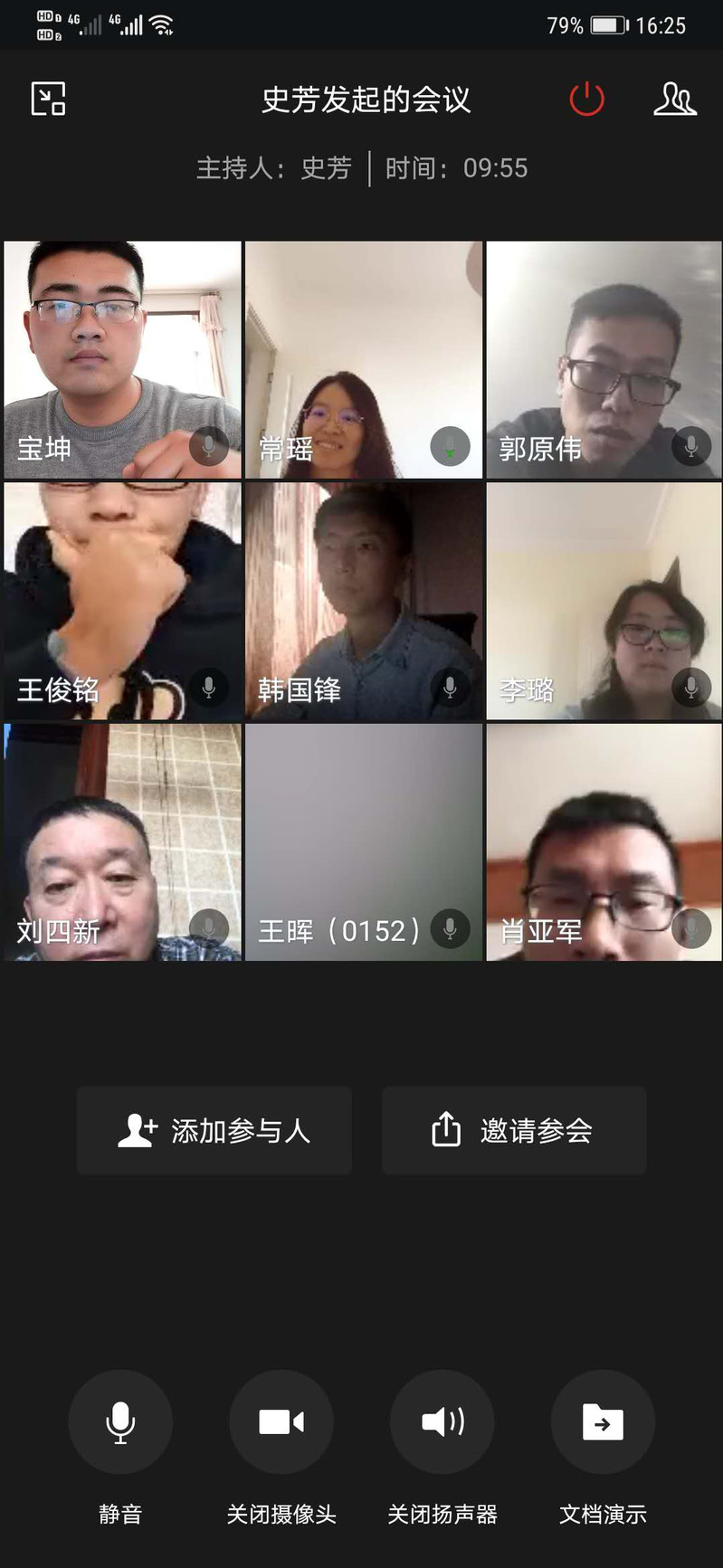Screen dimensions: 723x1568
Task: Start 文档演示 document presentation
Action: (603, 1422)
